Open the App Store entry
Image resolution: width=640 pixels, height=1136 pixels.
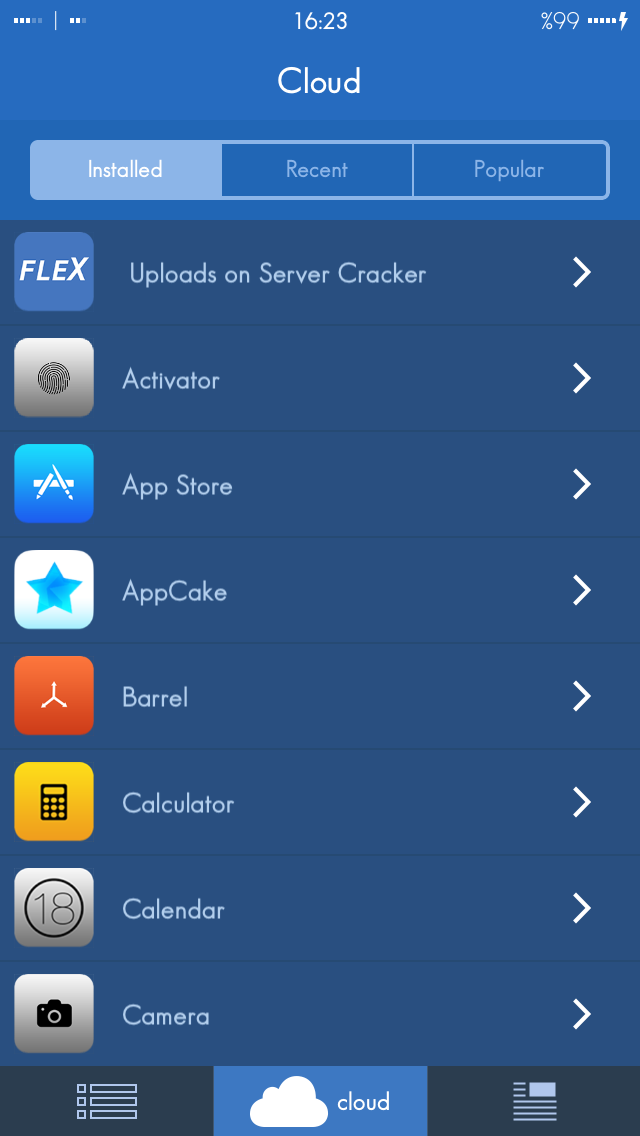click(320, 484)
